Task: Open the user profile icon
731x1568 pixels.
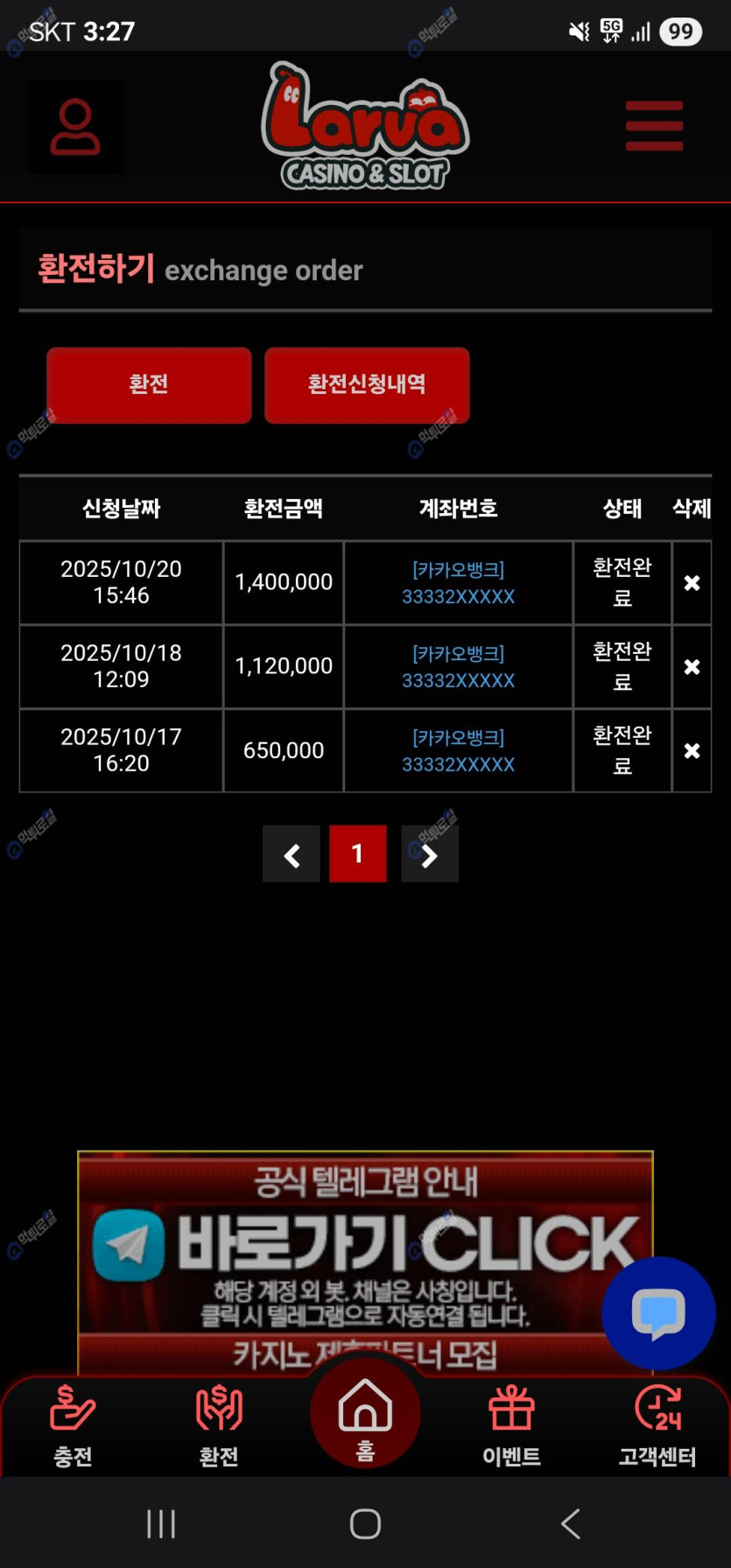Action: tap(75, 127)
